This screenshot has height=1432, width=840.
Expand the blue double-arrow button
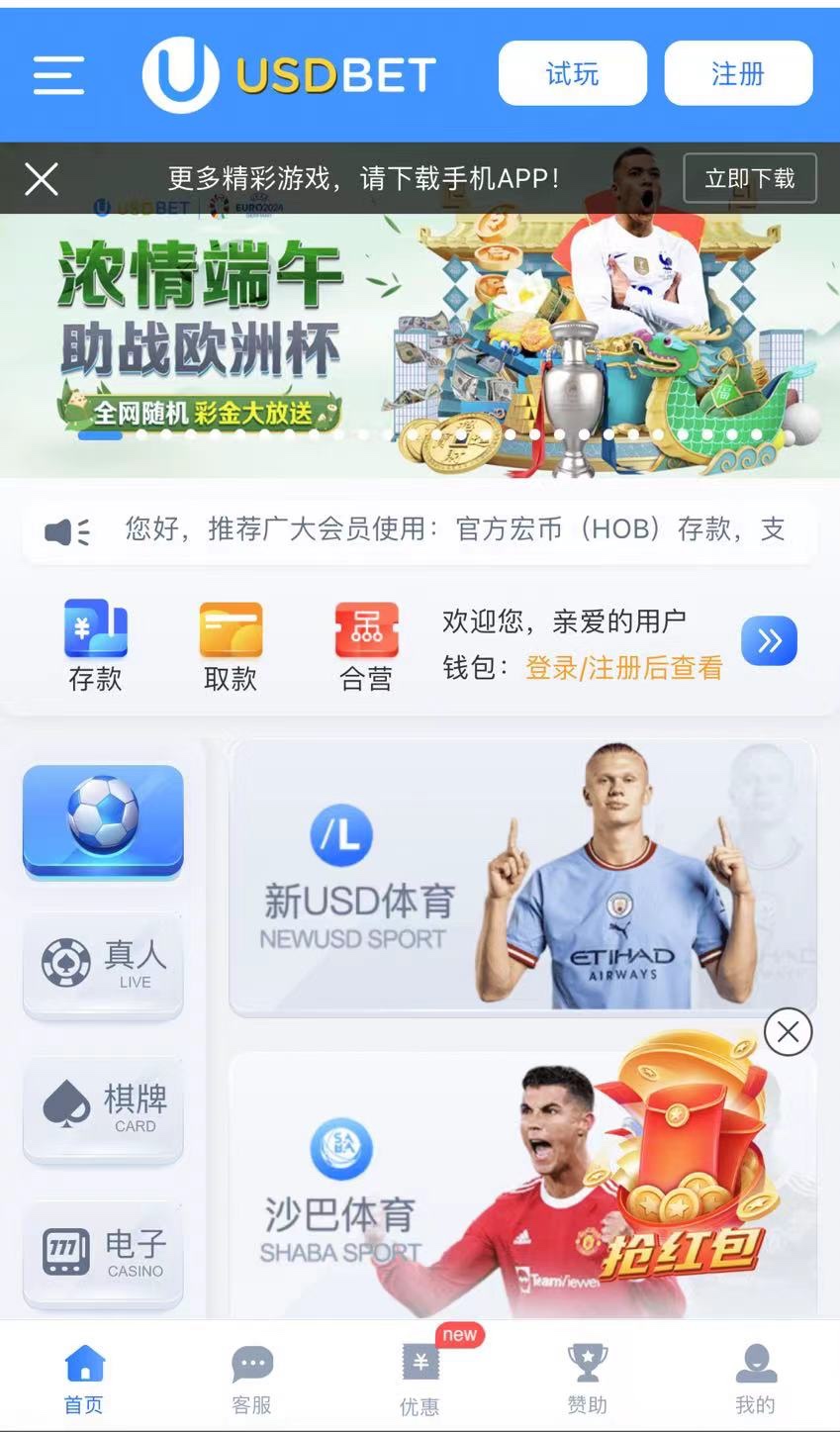coord(769,641)
